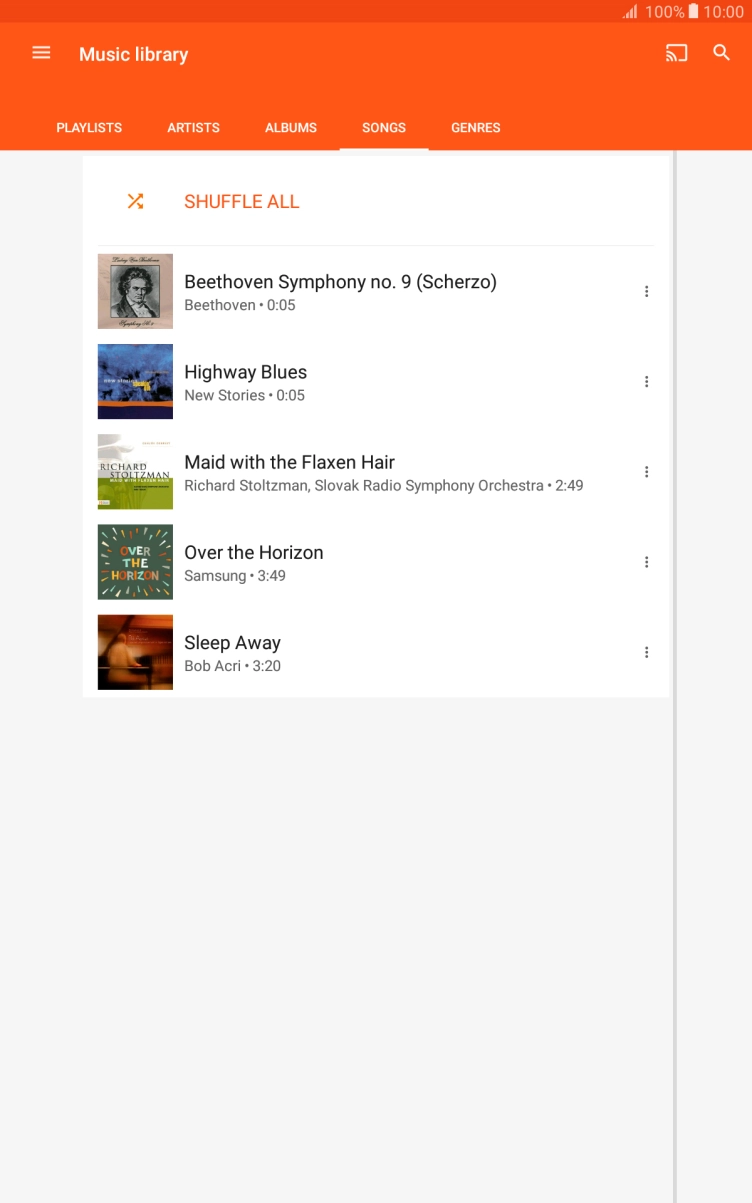Open the ALBUMS tab
Screen dimensions: 752x1203
click(x=290, y=127)
